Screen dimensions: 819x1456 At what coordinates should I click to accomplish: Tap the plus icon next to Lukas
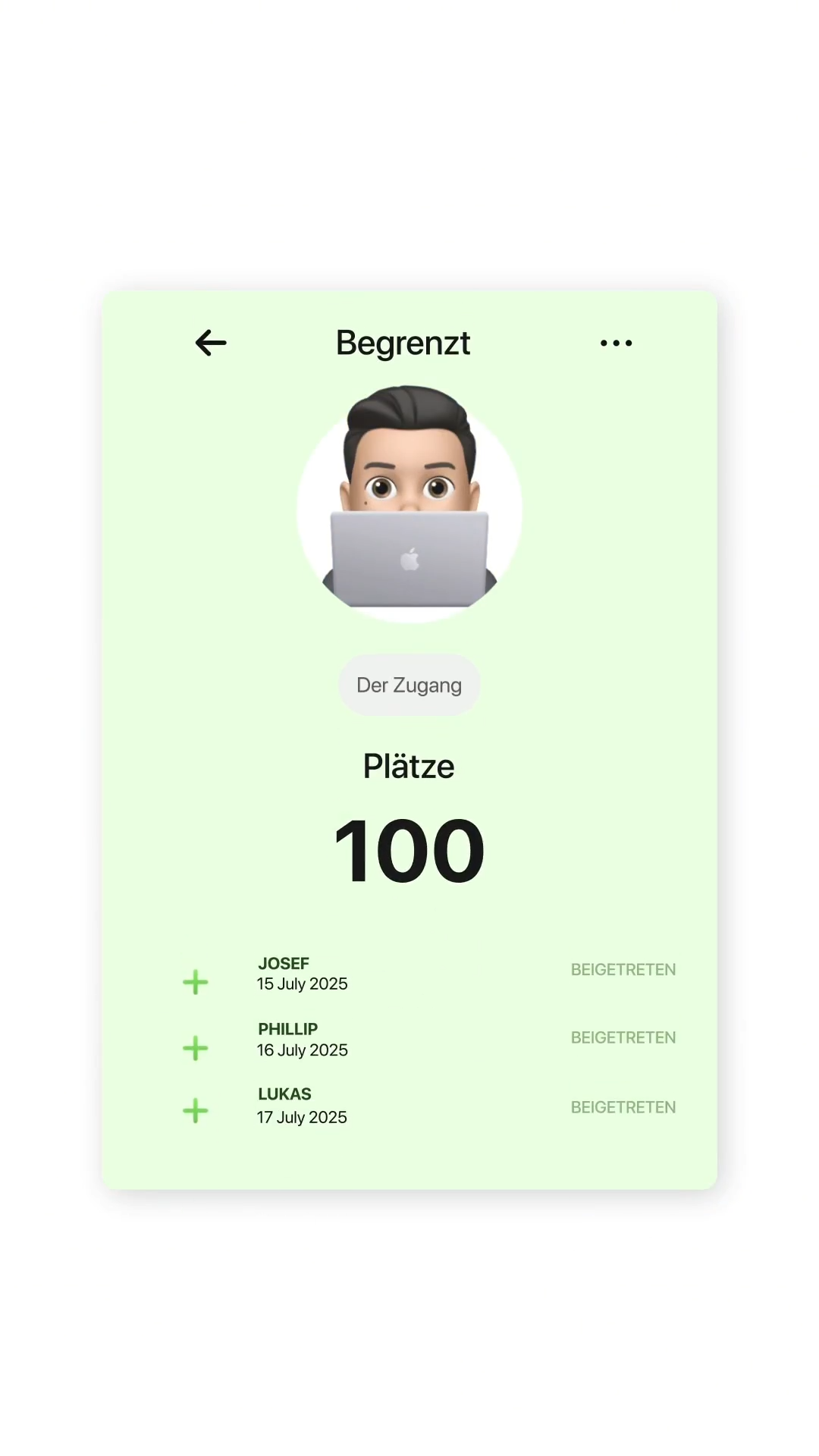pyautogui.click(x=196, y=1111)
